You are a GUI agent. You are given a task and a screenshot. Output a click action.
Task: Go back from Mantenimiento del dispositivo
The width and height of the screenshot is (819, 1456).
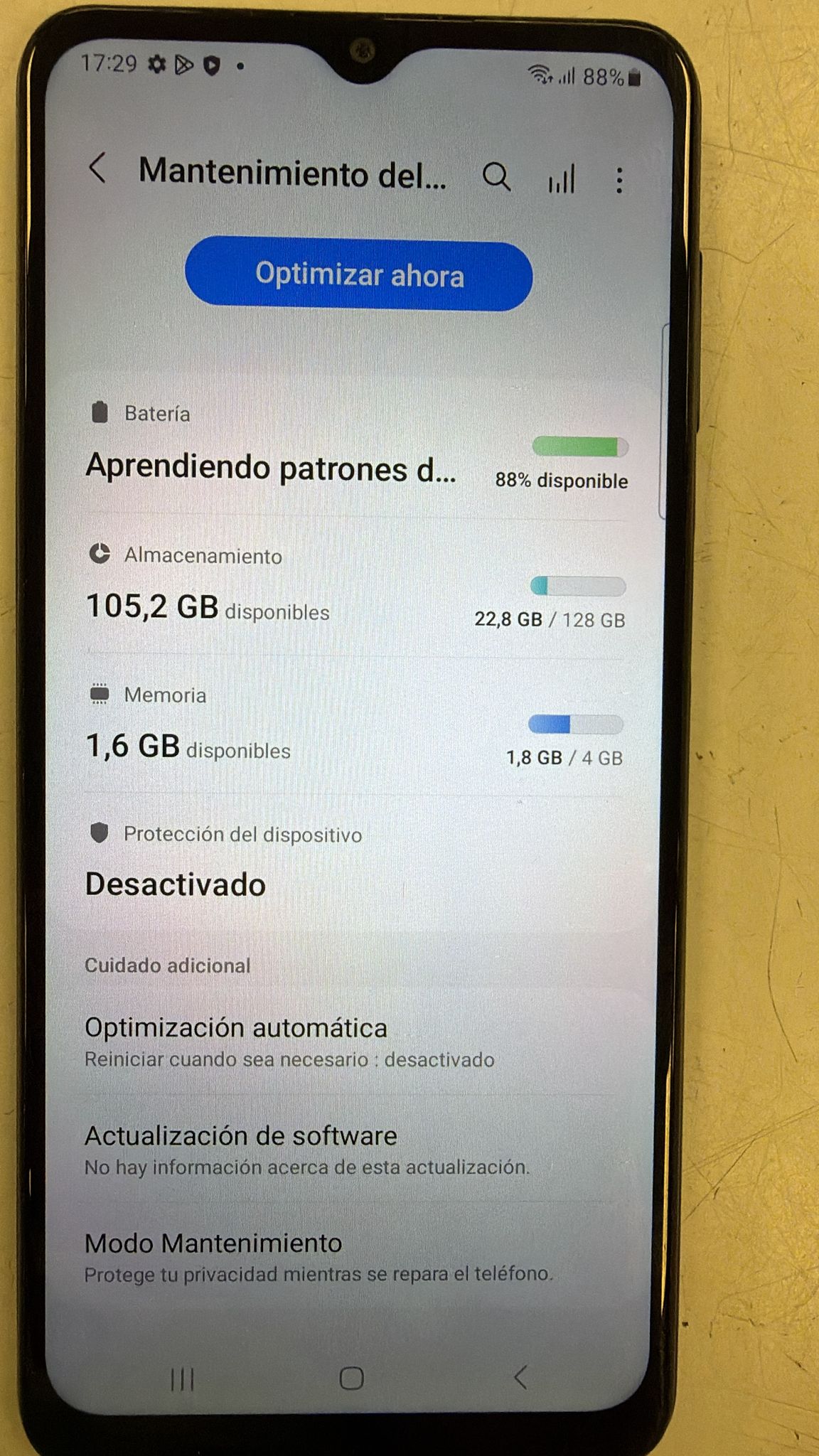click(x=98, y=169)
